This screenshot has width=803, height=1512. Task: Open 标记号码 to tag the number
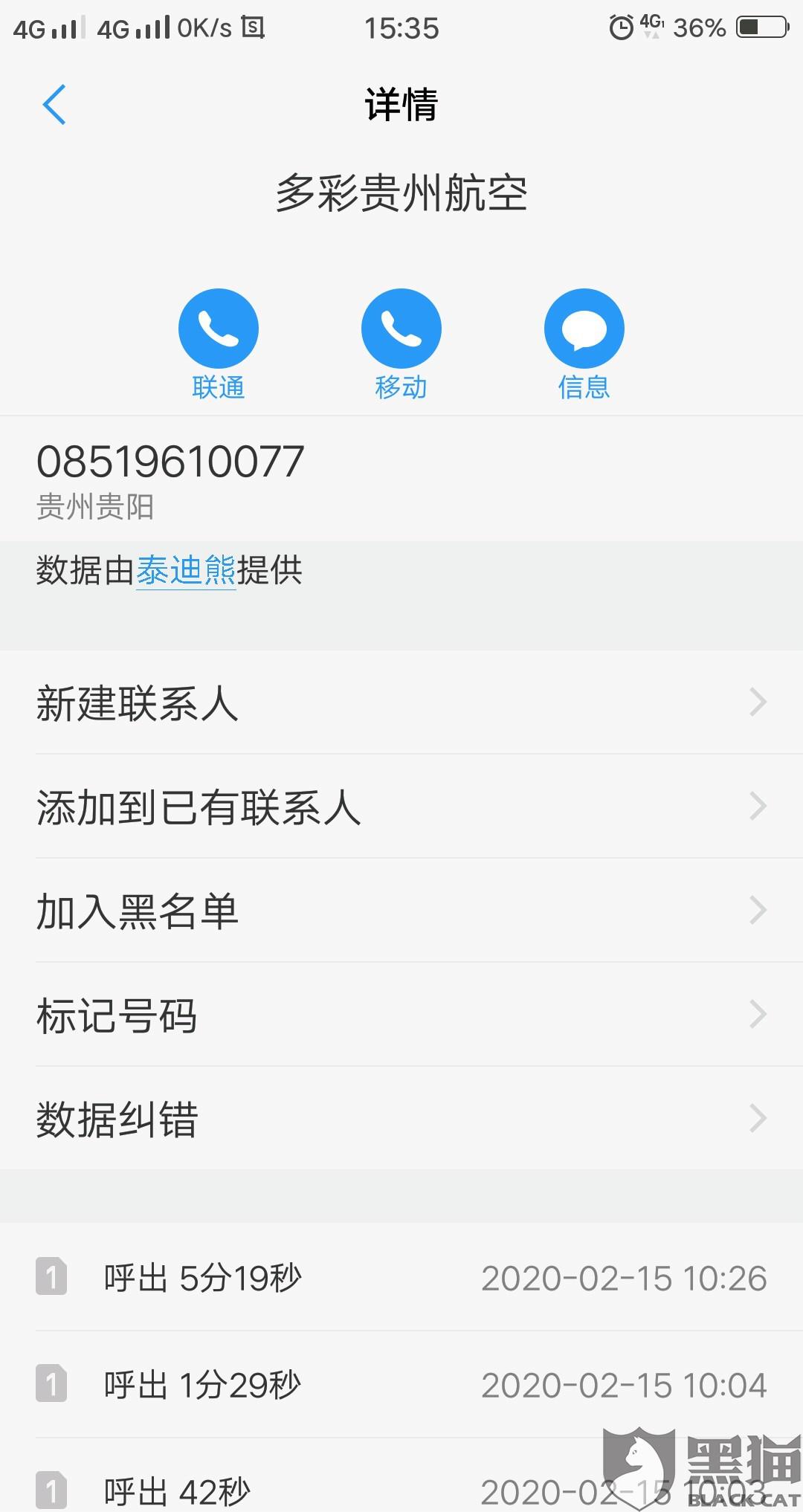(x=401, y=1015)
